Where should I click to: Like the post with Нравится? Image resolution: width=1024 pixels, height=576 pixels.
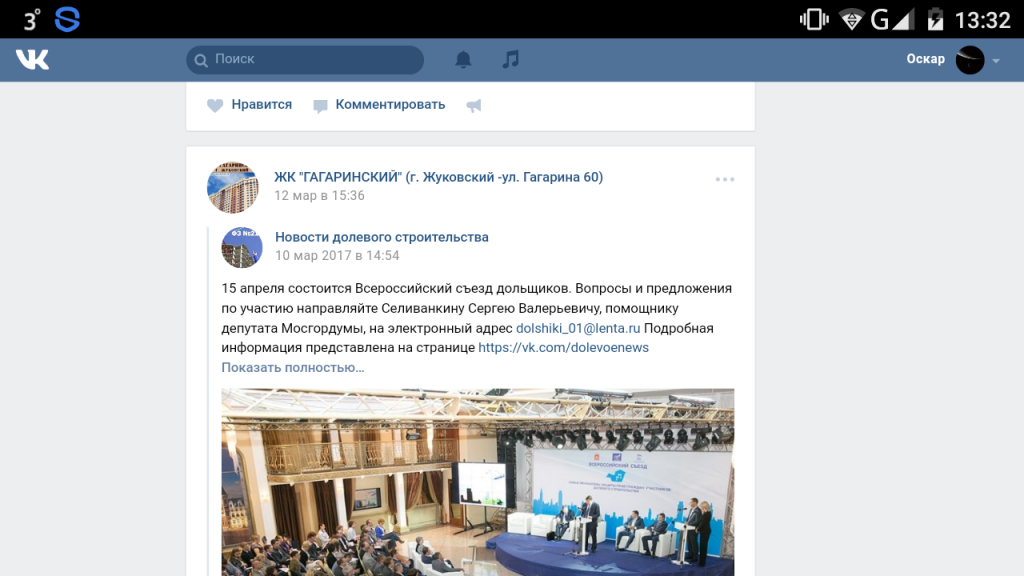coord(249,105)
